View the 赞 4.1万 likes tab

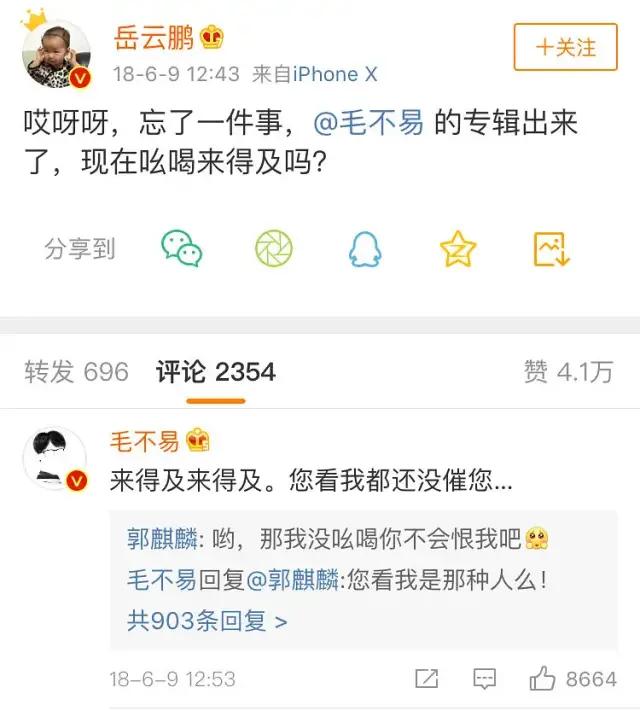[567, 373]
